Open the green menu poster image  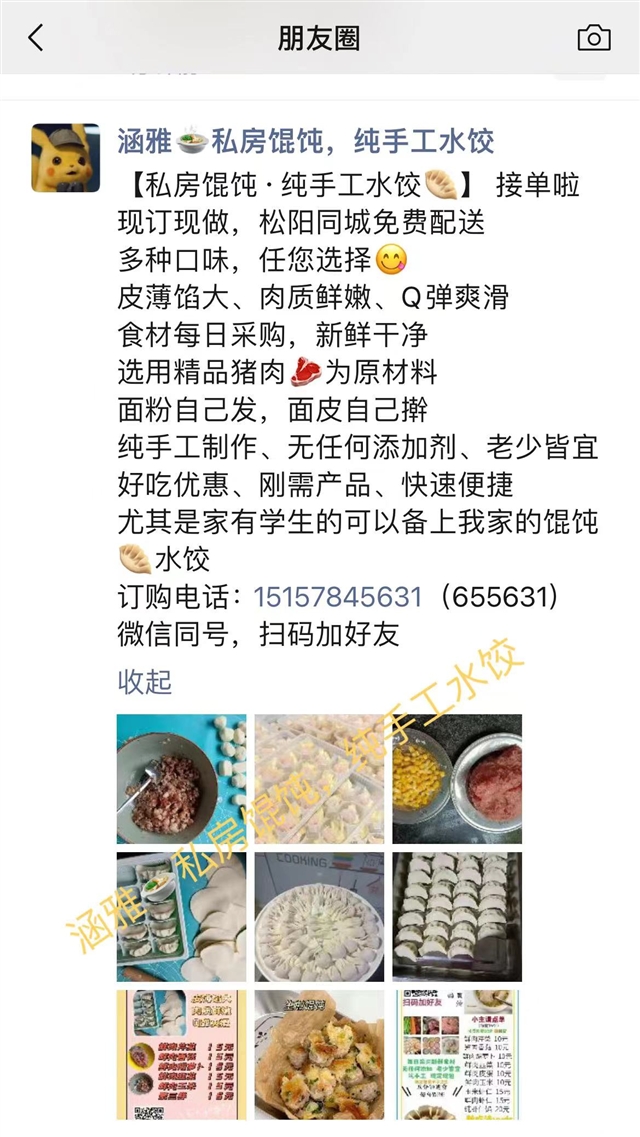pos(457,1054)
